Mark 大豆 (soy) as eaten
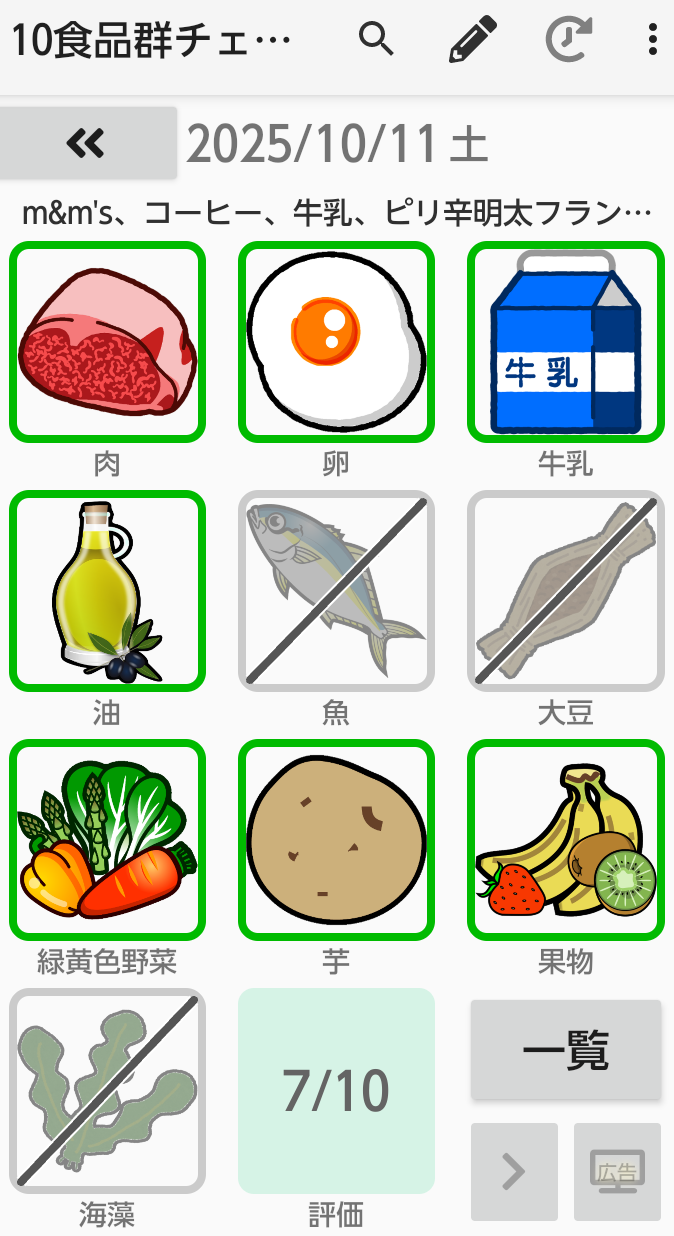674x1236 pixels. (565, 590)
